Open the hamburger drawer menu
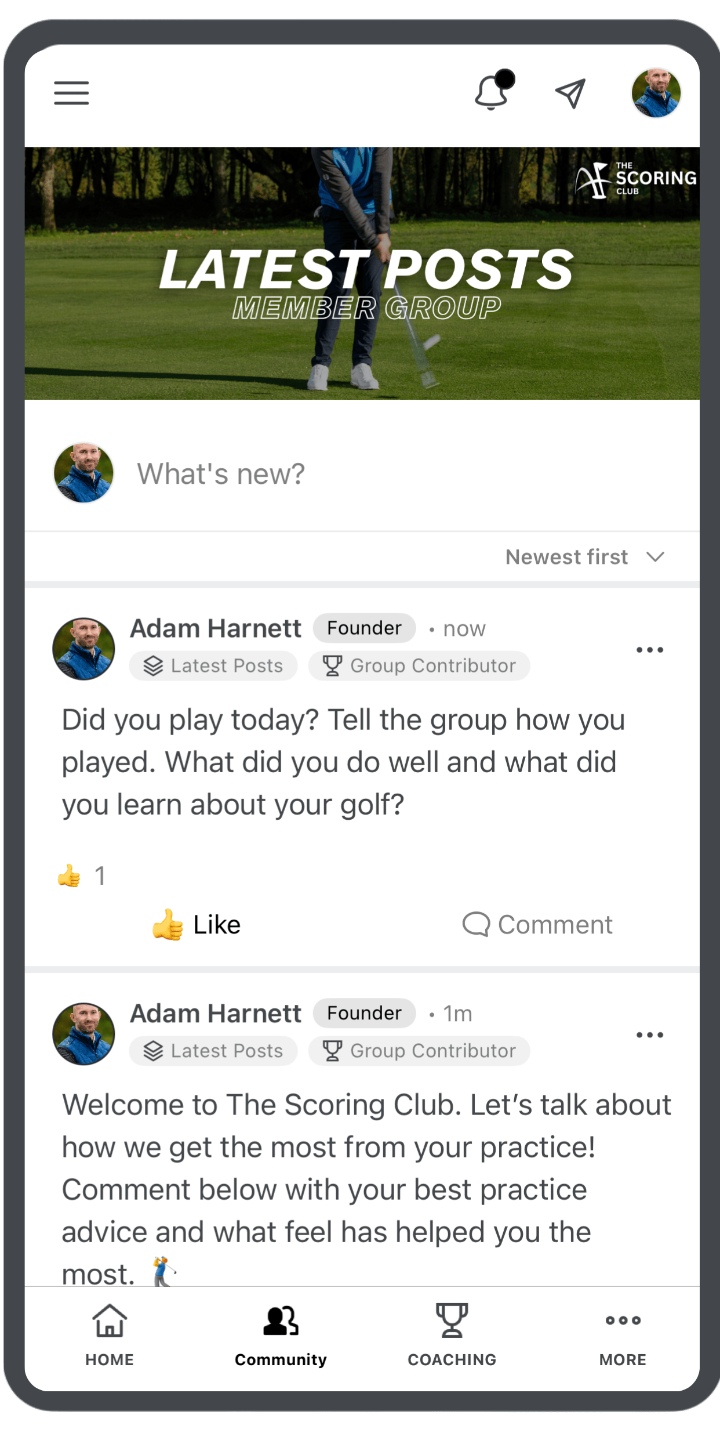The image size is (720, 1440). [71, 93]
